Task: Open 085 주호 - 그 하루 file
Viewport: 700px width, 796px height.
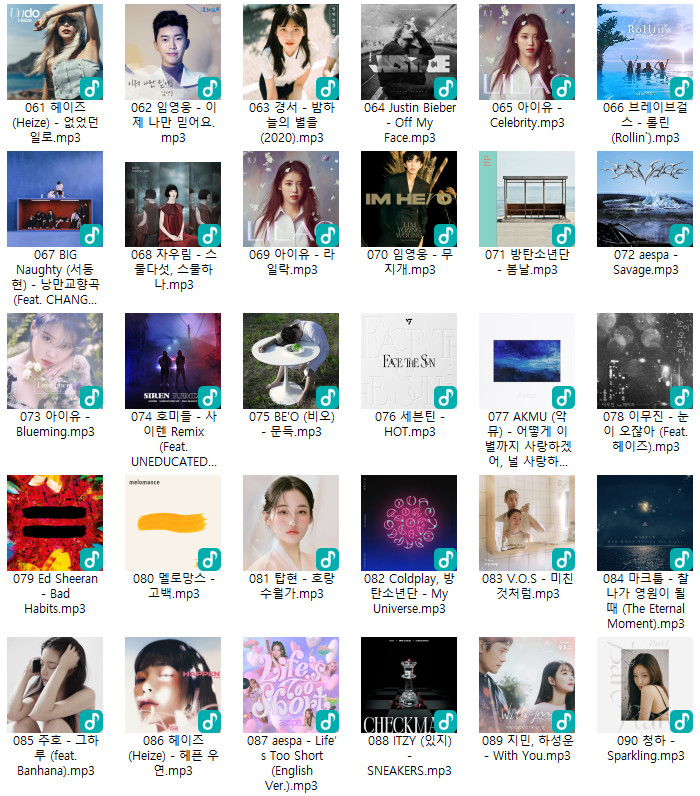Action: pos(54,685)
